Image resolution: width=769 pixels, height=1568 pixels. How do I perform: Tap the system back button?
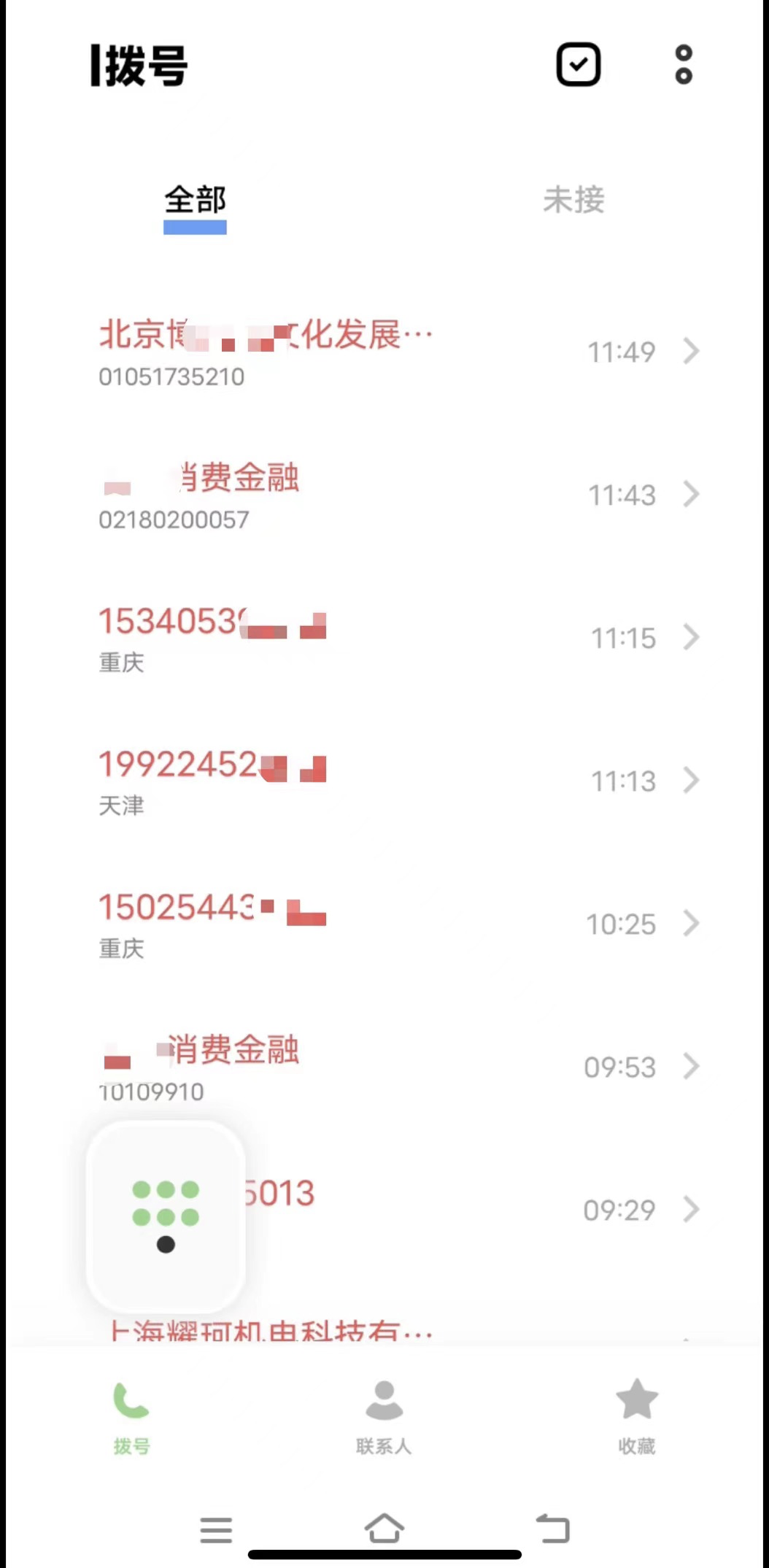553,1529
